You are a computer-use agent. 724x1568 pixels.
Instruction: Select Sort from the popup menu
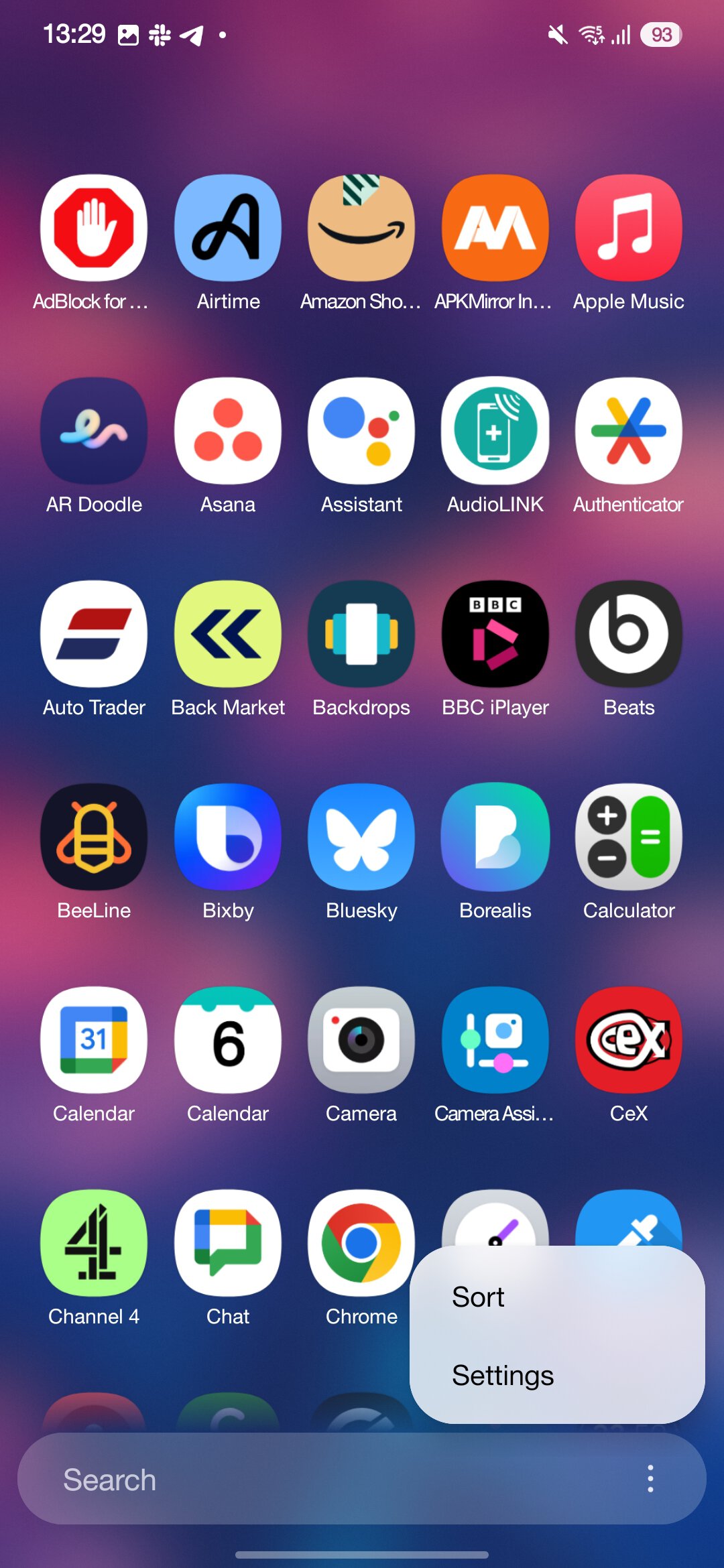click(478, 1297)
